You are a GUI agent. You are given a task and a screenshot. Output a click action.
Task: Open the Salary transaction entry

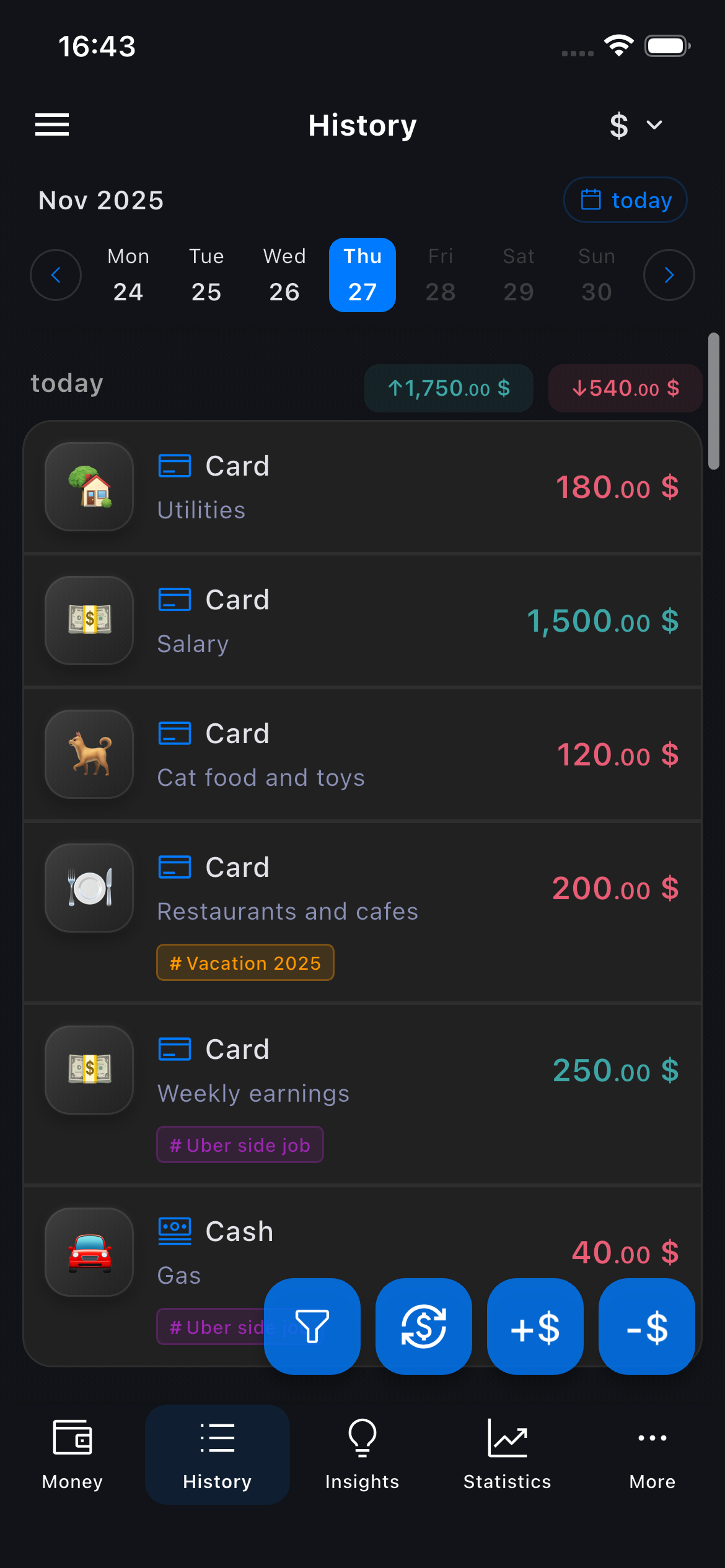pos(362,620)
